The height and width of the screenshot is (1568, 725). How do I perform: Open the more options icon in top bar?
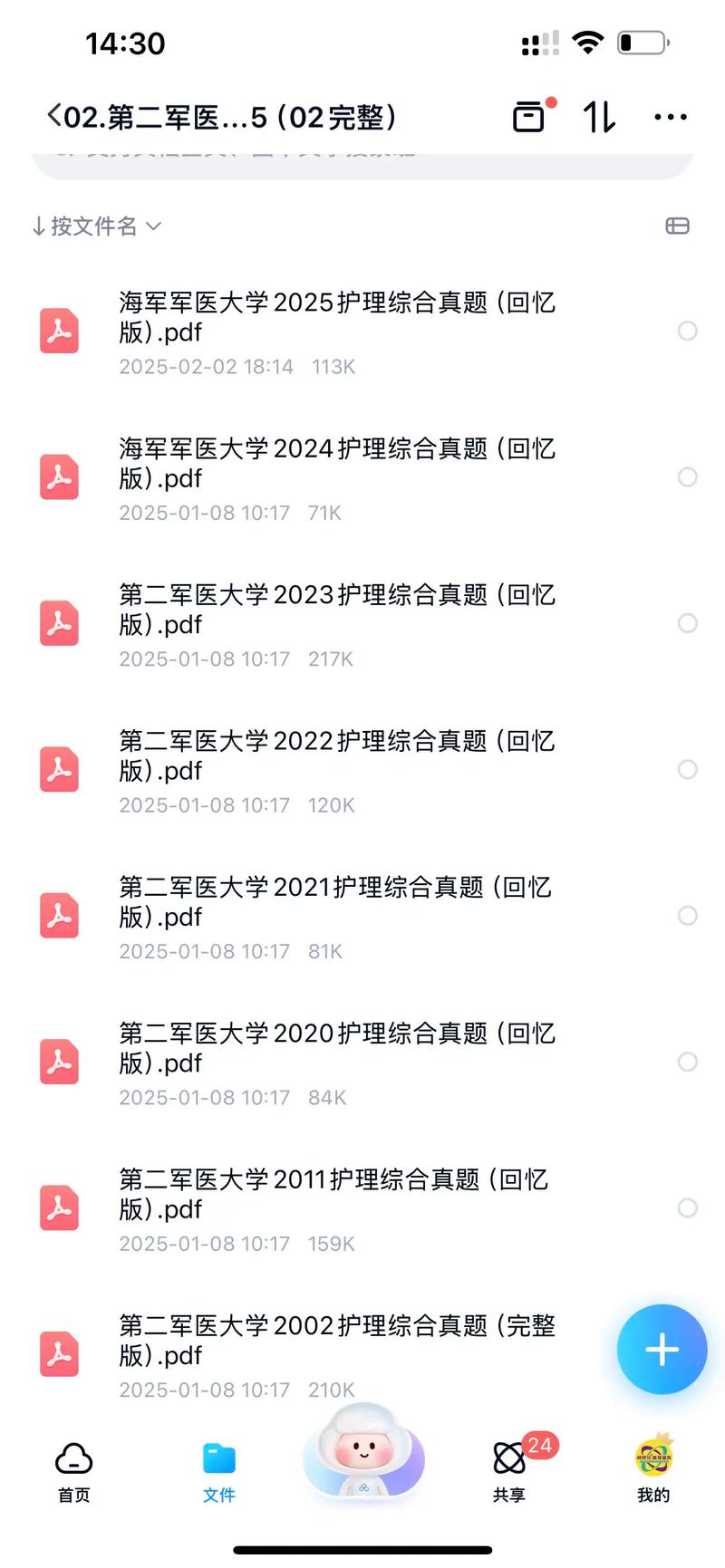tap(670, 117)
